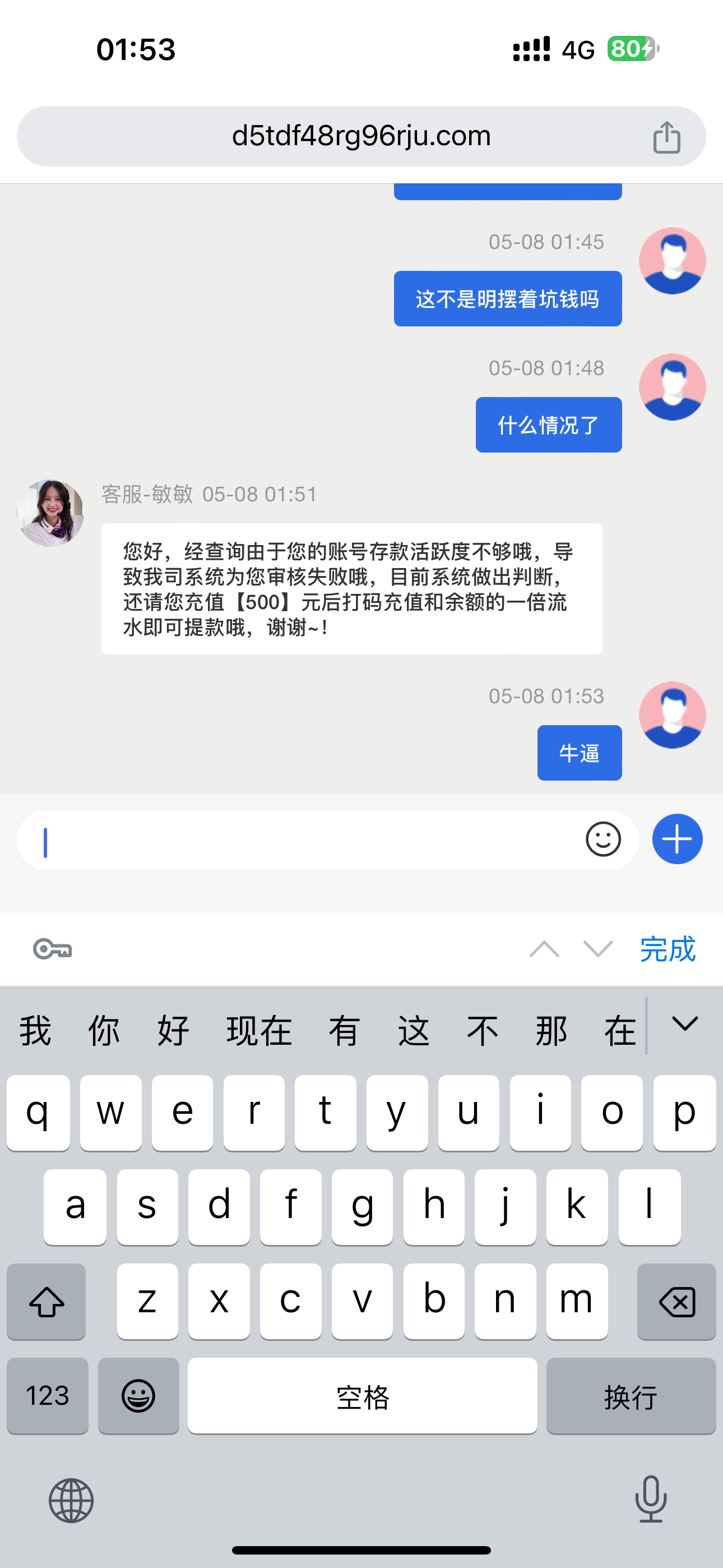The image size is (723, 1568).
Task: Jump to the next field arrow
Action: click(597, 949)
